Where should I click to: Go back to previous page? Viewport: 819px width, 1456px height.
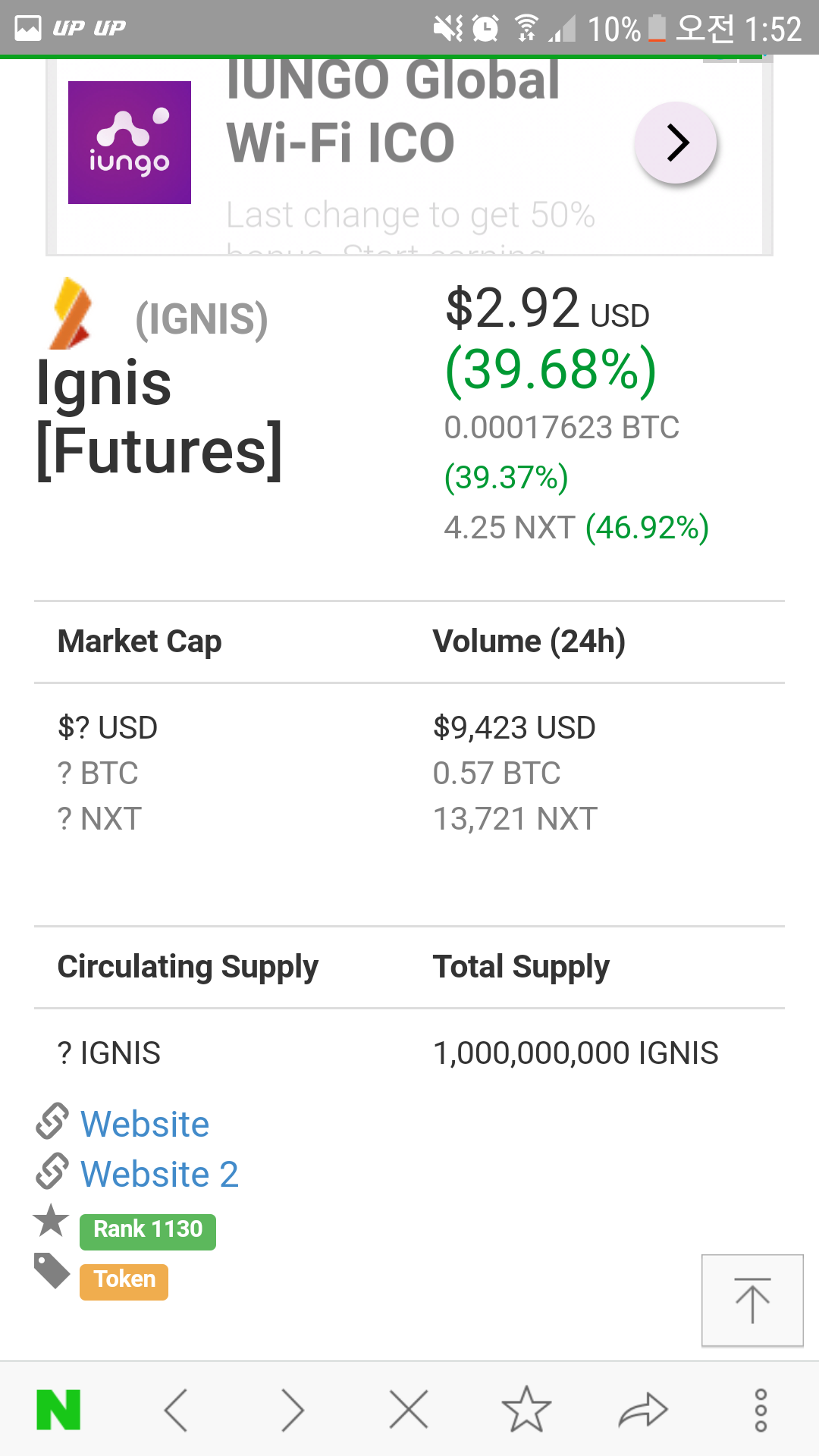point(176,1410)
